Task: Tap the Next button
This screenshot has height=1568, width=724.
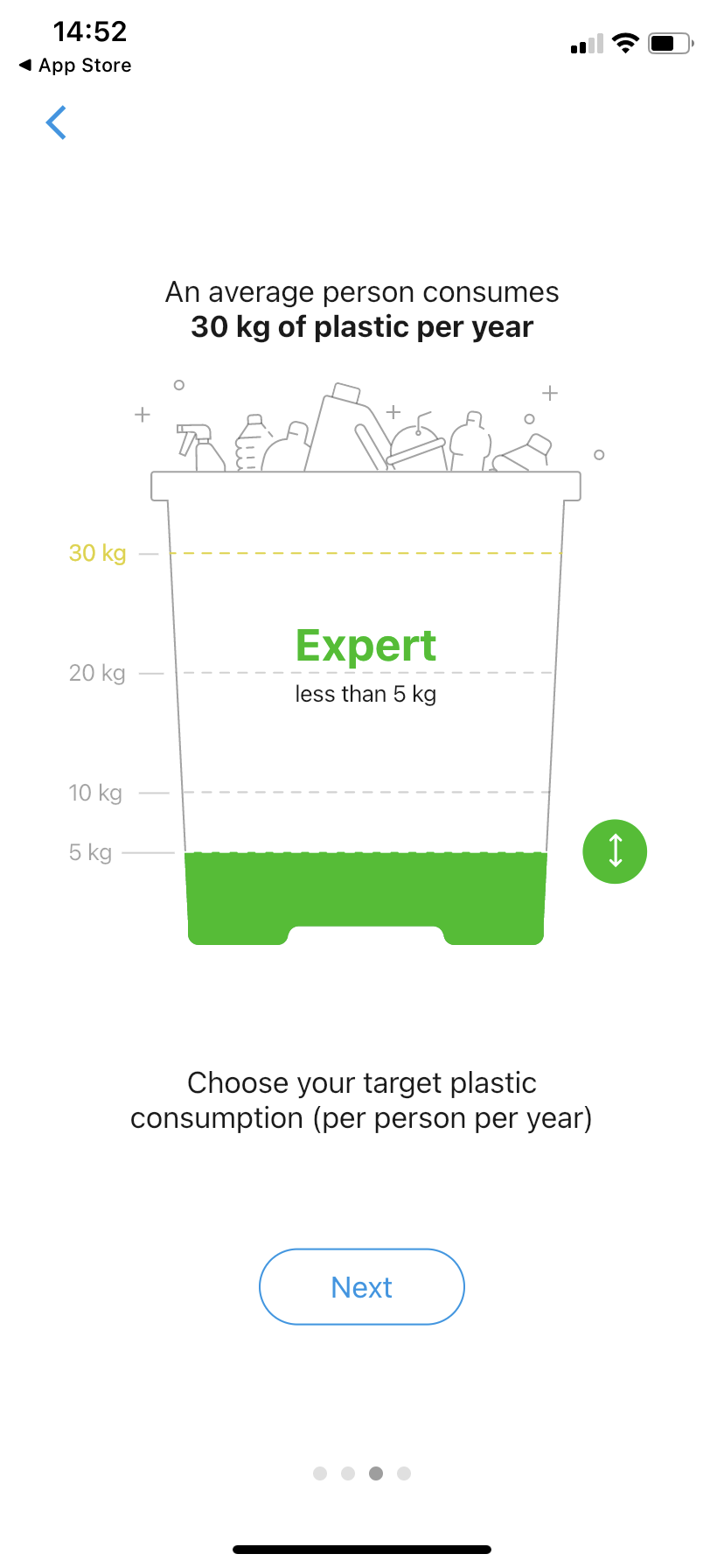Action: 361,1287
